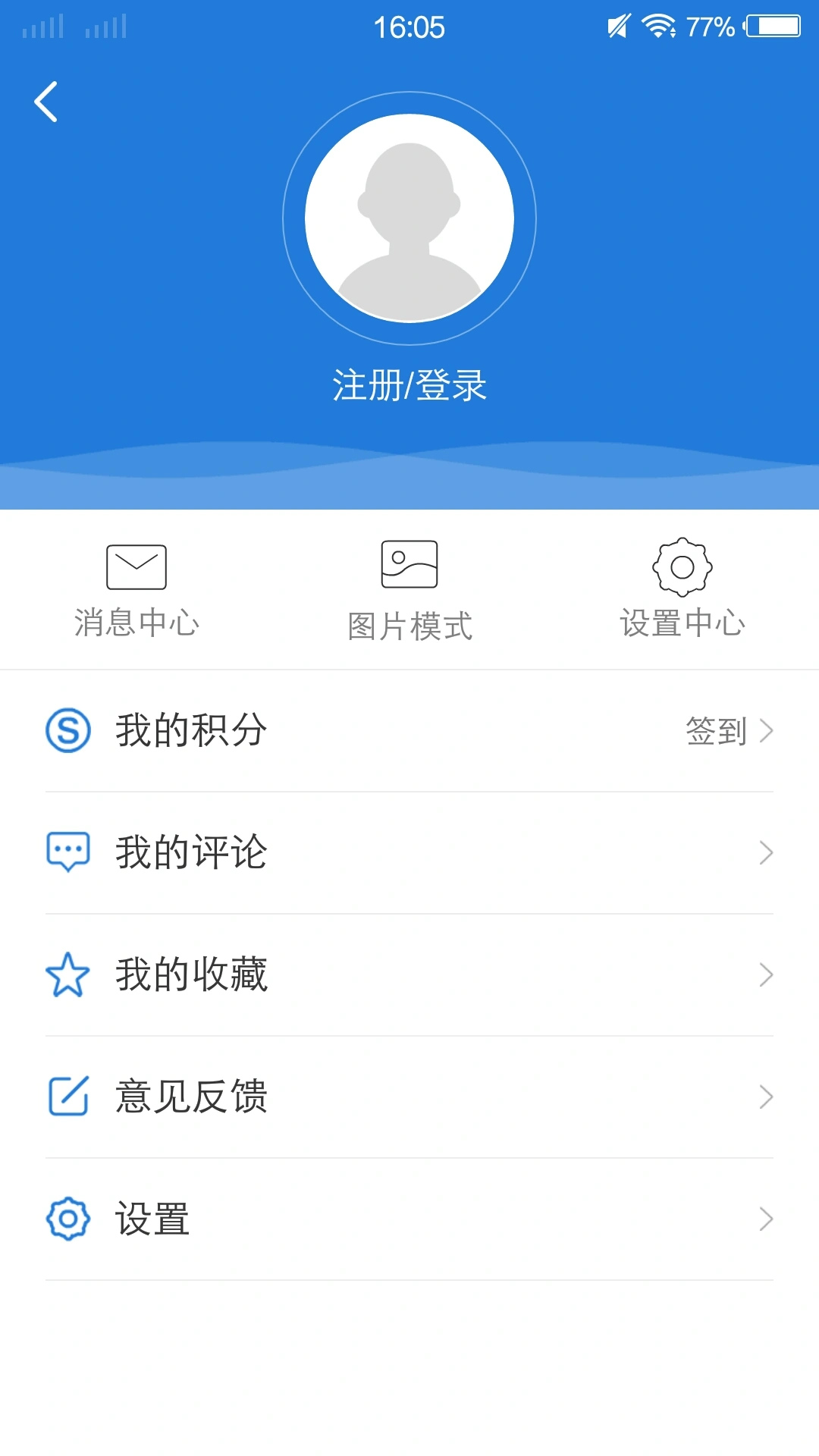This screenshot has height=1456, width=819.
Task: Tap the 签到 check-in button
Action: 716,730
